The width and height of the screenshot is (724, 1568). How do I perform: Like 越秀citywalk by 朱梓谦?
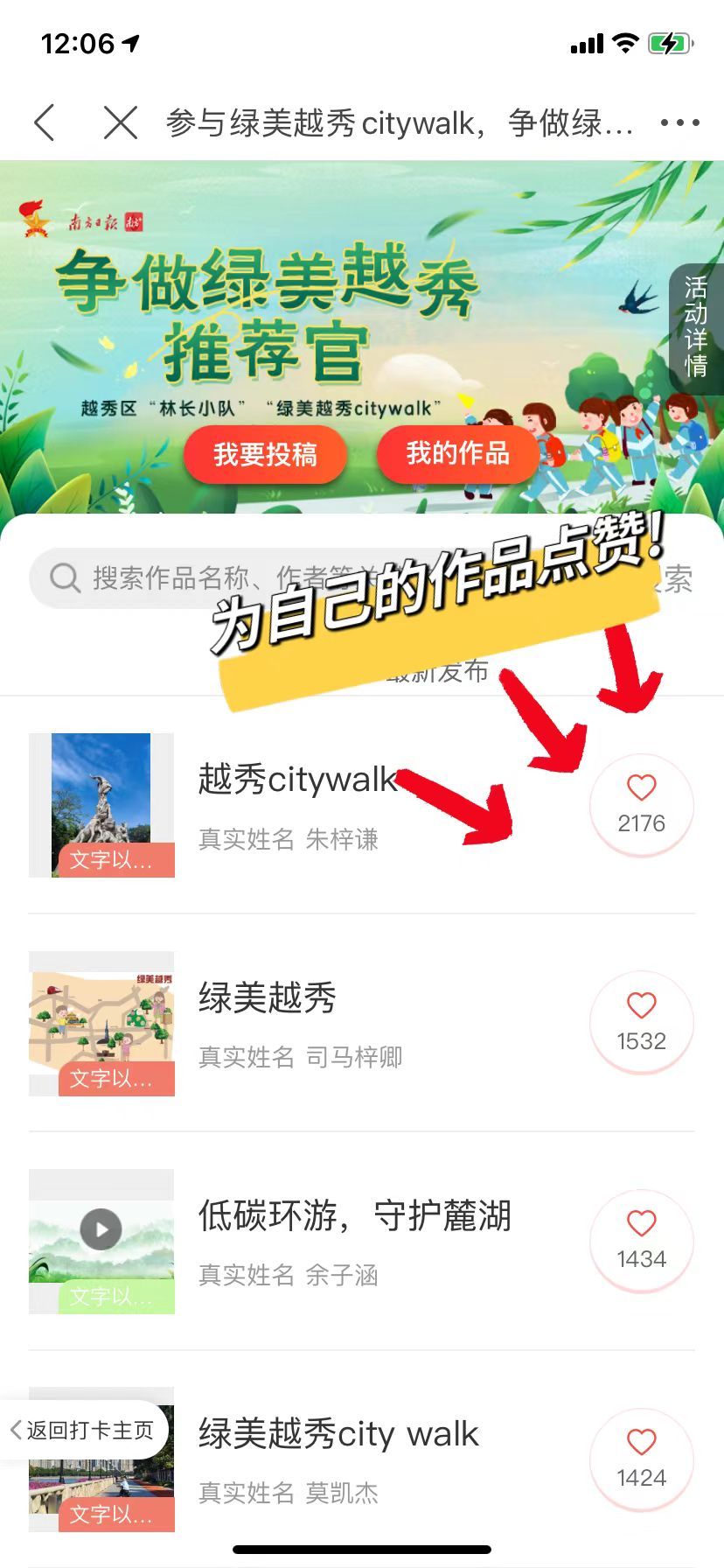[641, 803]
